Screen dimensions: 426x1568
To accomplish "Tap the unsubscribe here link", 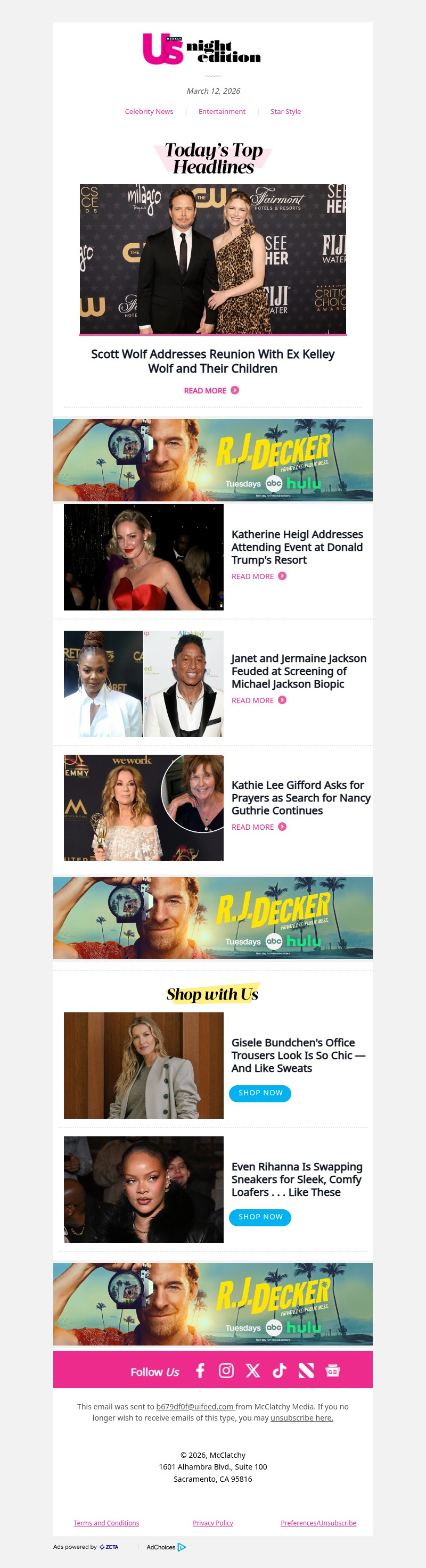I will 302,1418.
